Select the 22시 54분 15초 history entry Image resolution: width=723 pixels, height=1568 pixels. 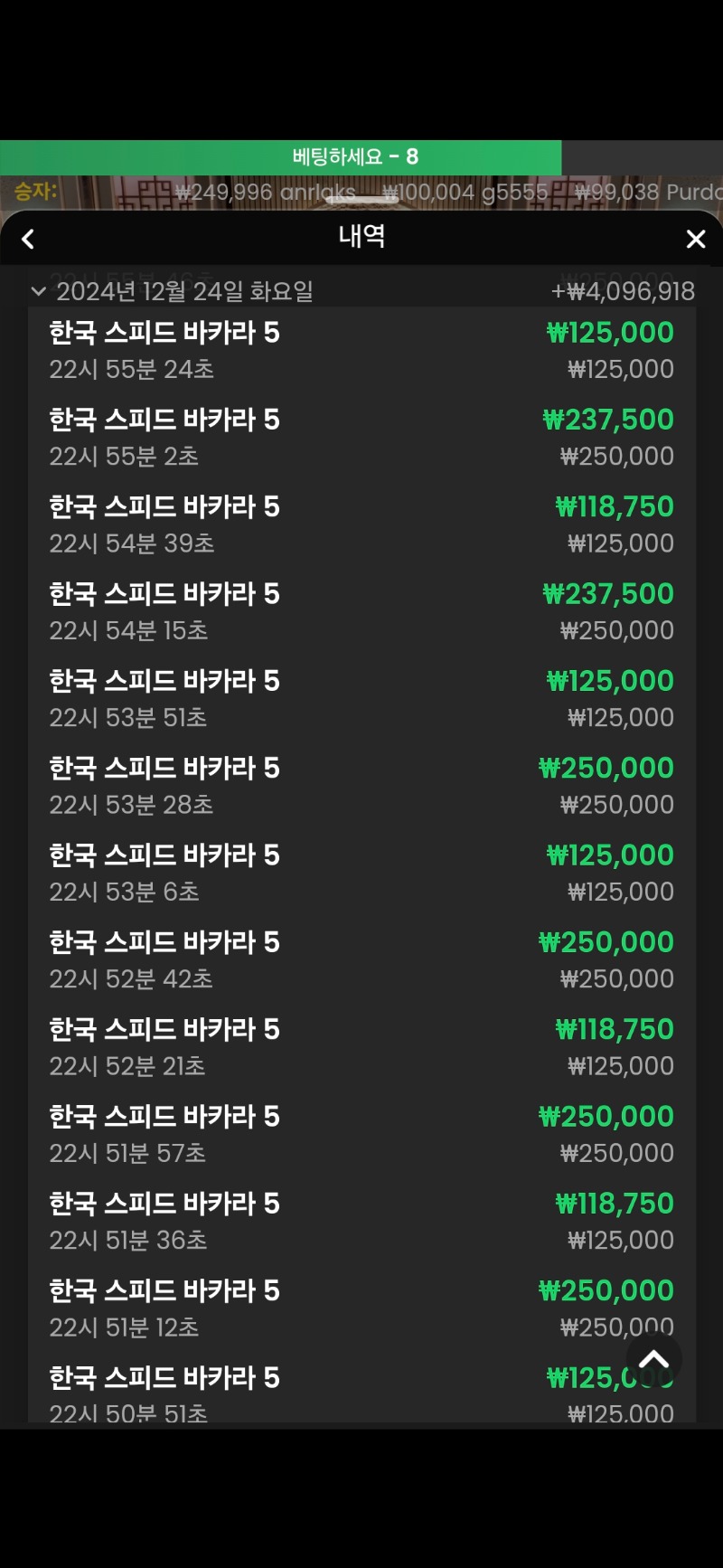(x=361, y=611)
